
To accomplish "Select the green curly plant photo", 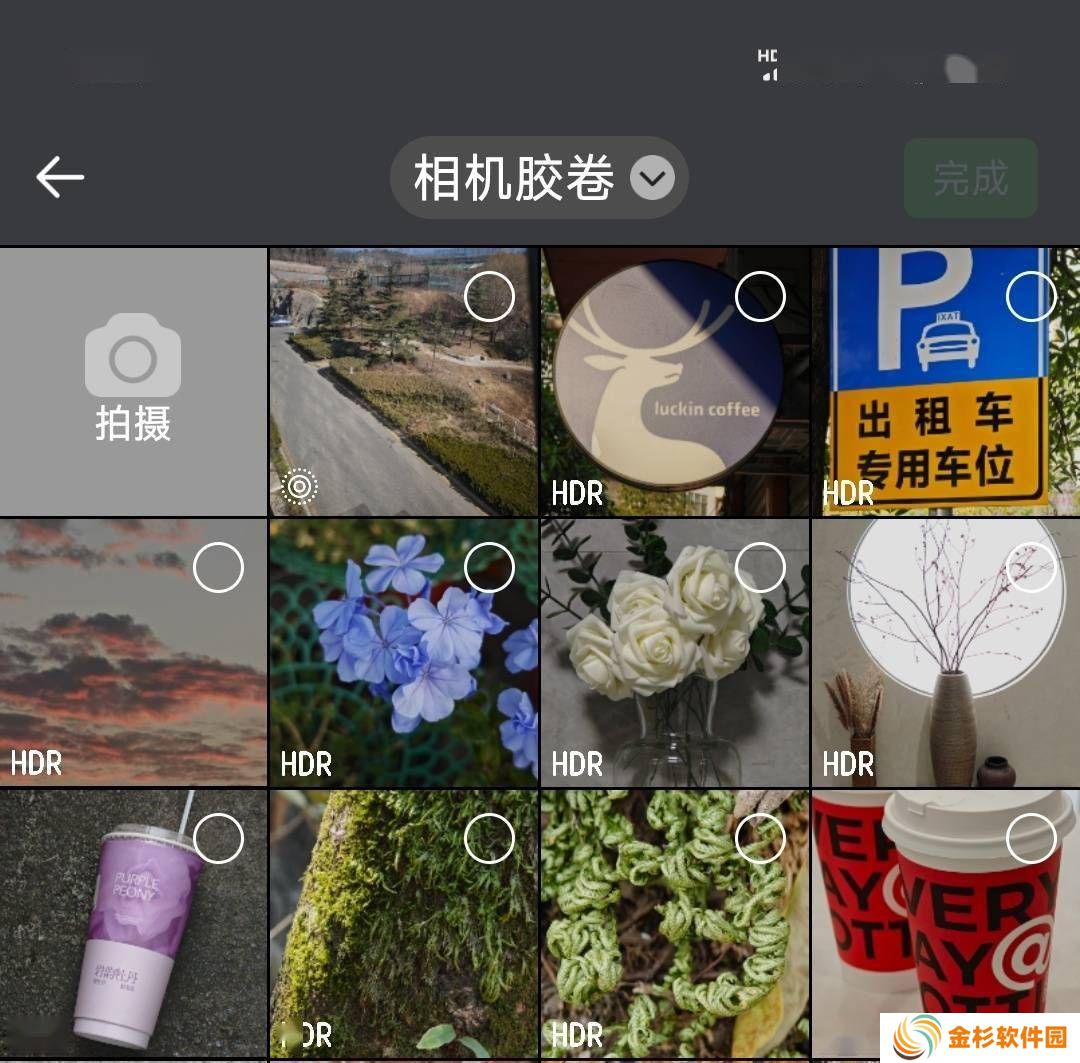I will pyautogui.click(x=760, y=838).
